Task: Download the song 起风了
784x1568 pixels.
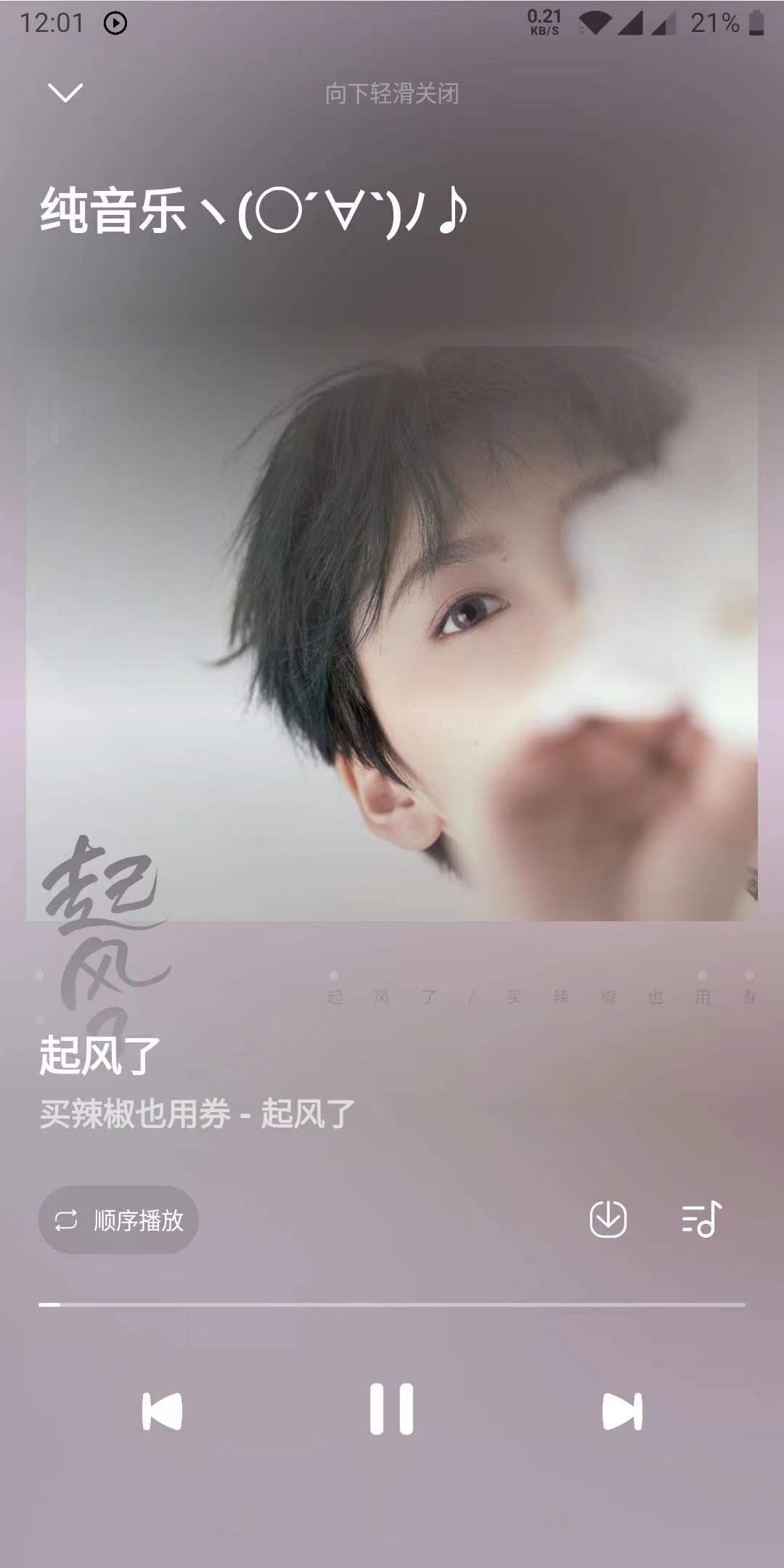Action: (x=608, y=1219)
